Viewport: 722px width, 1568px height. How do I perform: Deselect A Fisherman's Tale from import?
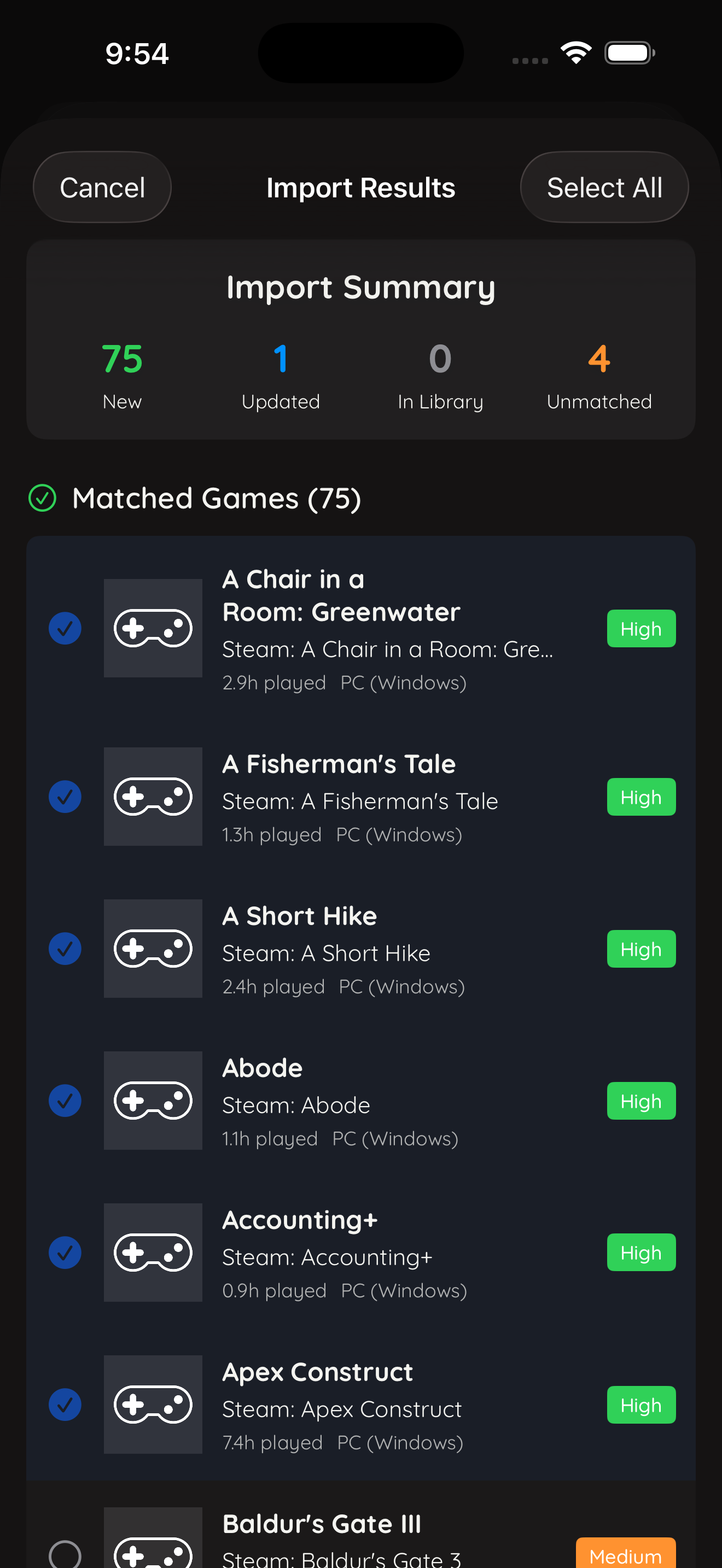click(65, 796)
